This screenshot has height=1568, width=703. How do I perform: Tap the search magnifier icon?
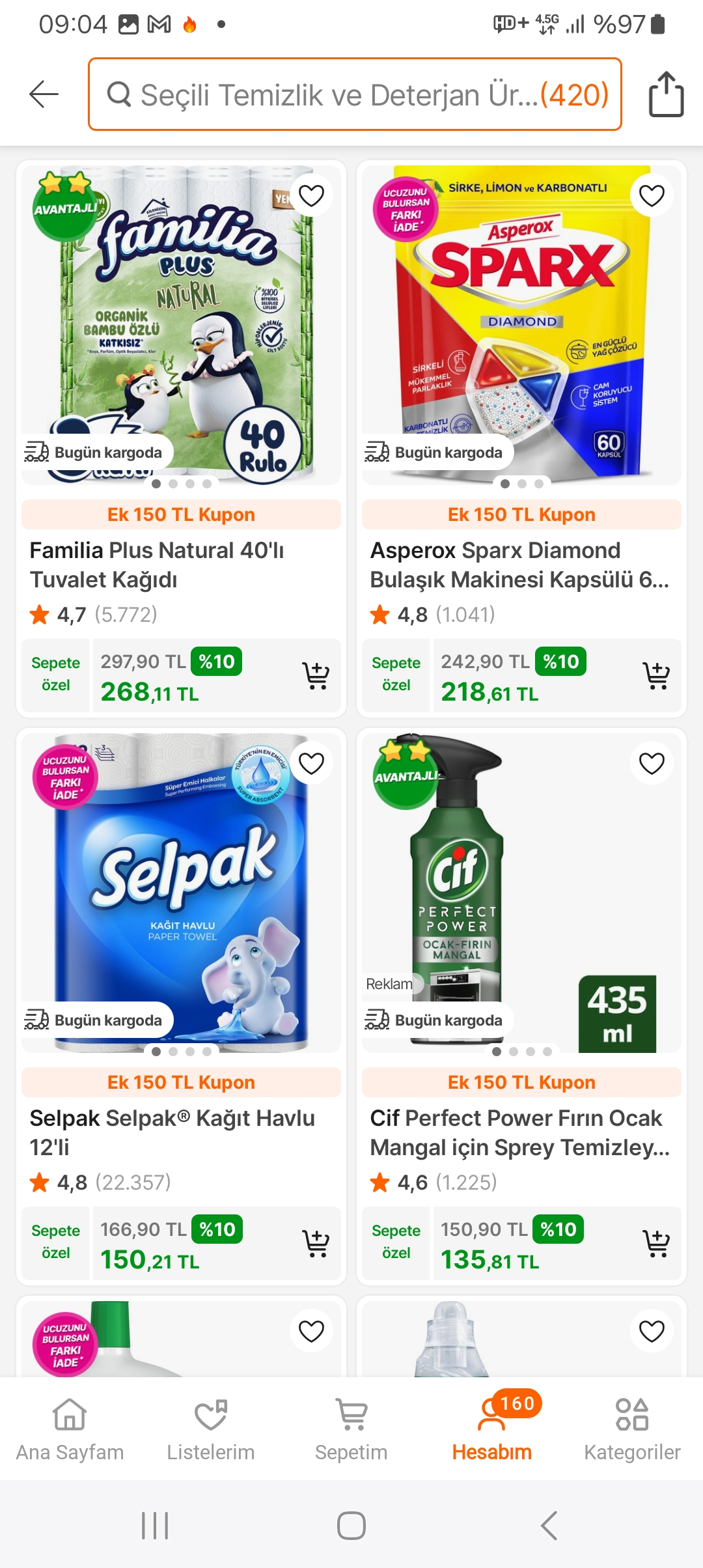click(x=120, y=94)
